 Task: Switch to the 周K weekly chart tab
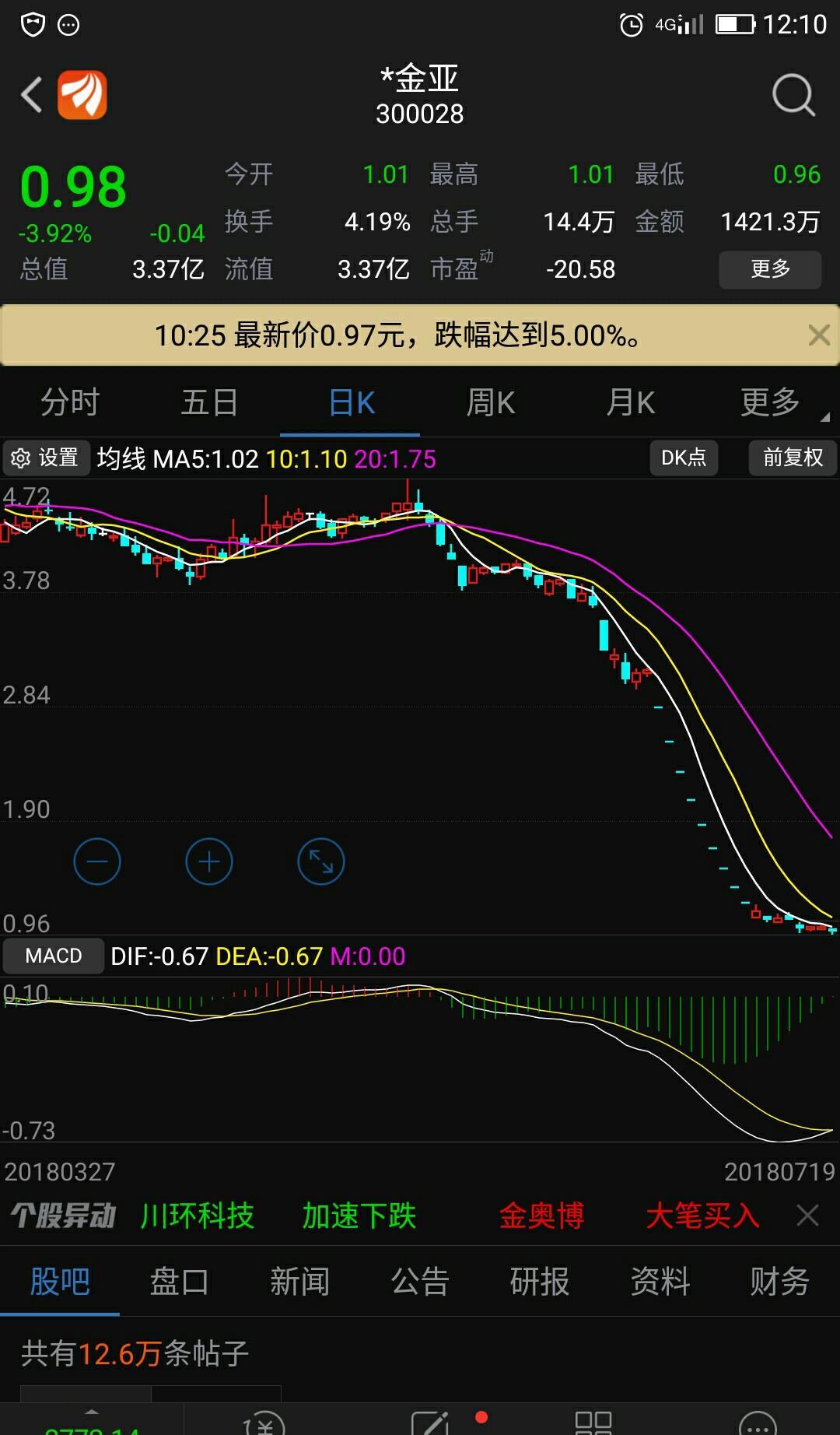coord(488,402)
